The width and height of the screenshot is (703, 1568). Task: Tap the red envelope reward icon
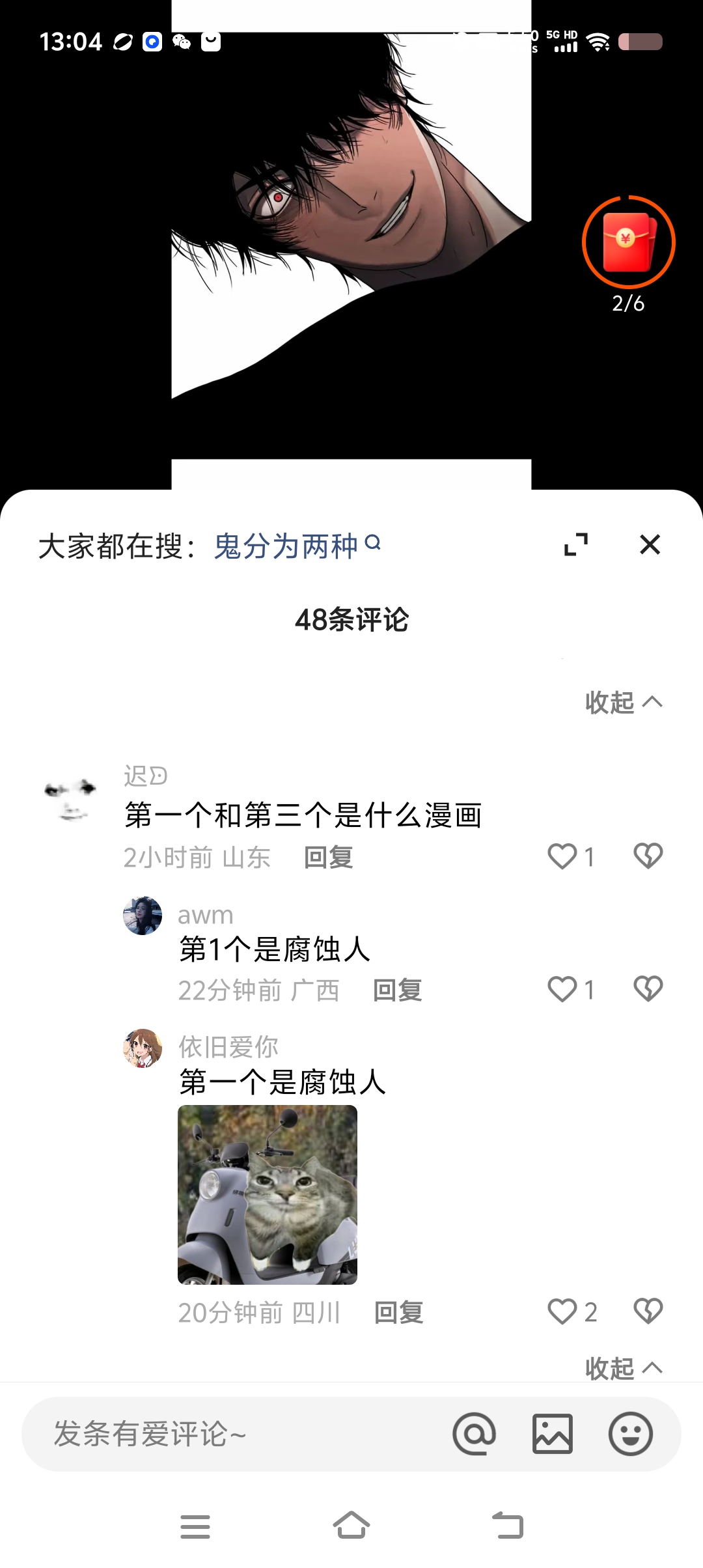point(626,242)
